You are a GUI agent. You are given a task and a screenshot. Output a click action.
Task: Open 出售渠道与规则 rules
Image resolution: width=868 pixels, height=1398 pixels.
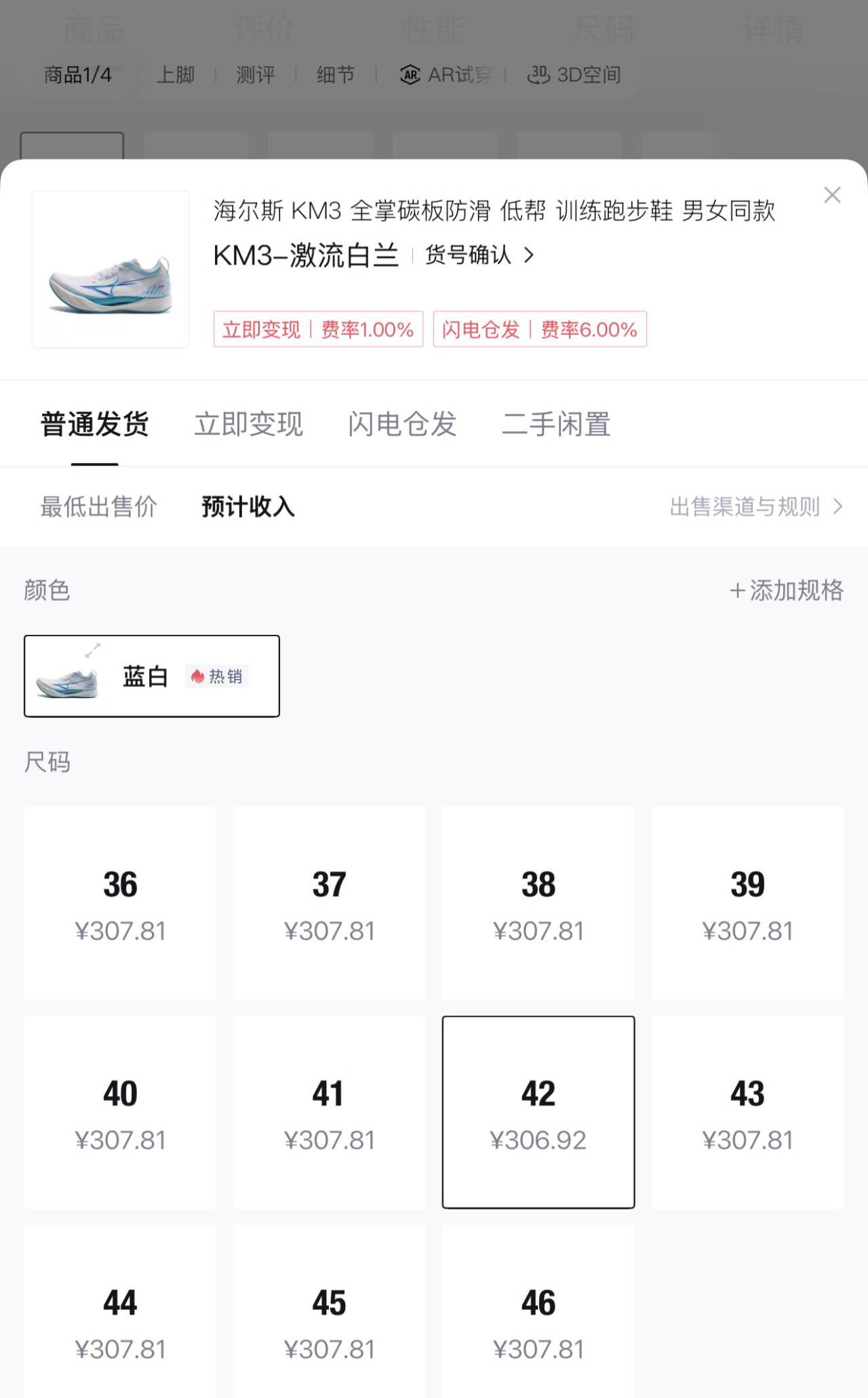pyautogui.click(x=755, y=507)
